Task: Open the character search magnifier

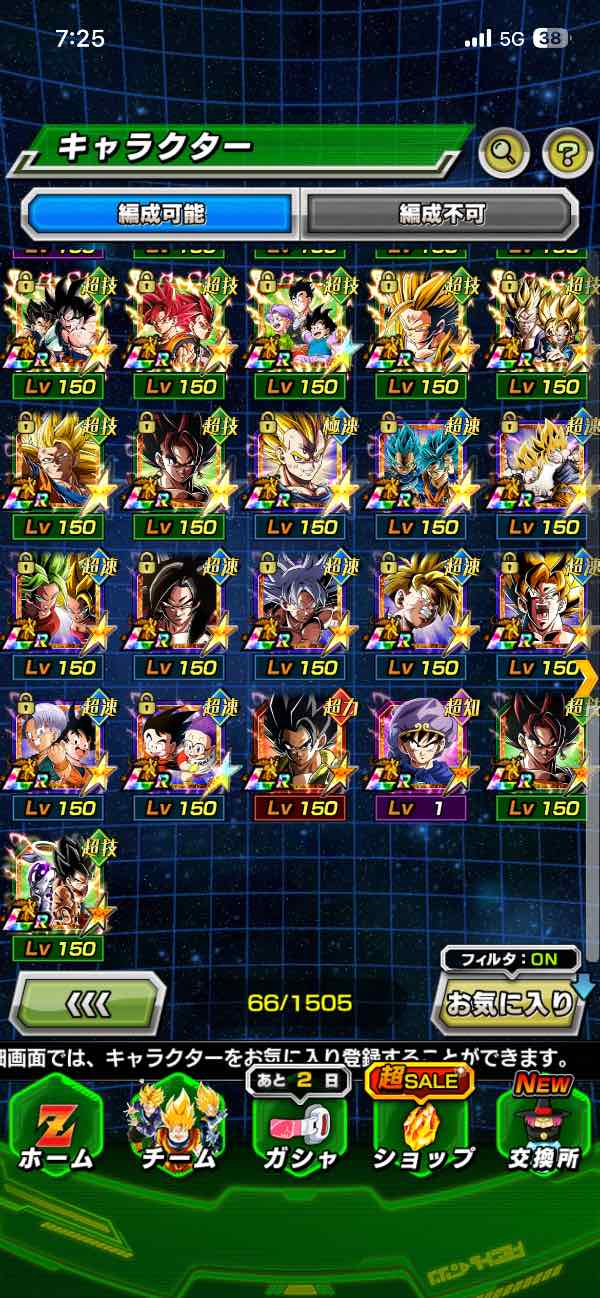Action: tap(504, 152)
